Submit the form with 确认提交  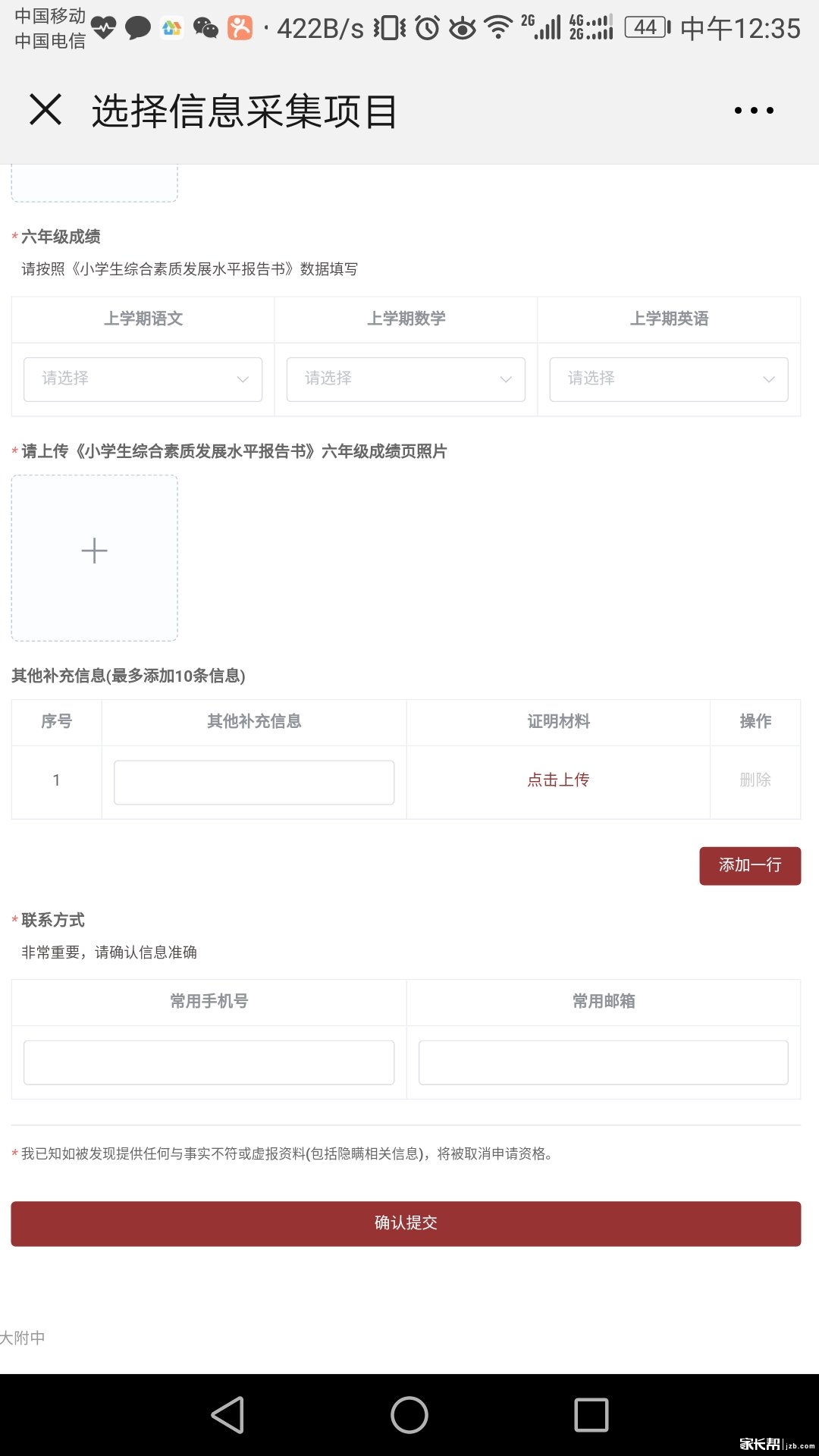click(x=406, y=1223)
